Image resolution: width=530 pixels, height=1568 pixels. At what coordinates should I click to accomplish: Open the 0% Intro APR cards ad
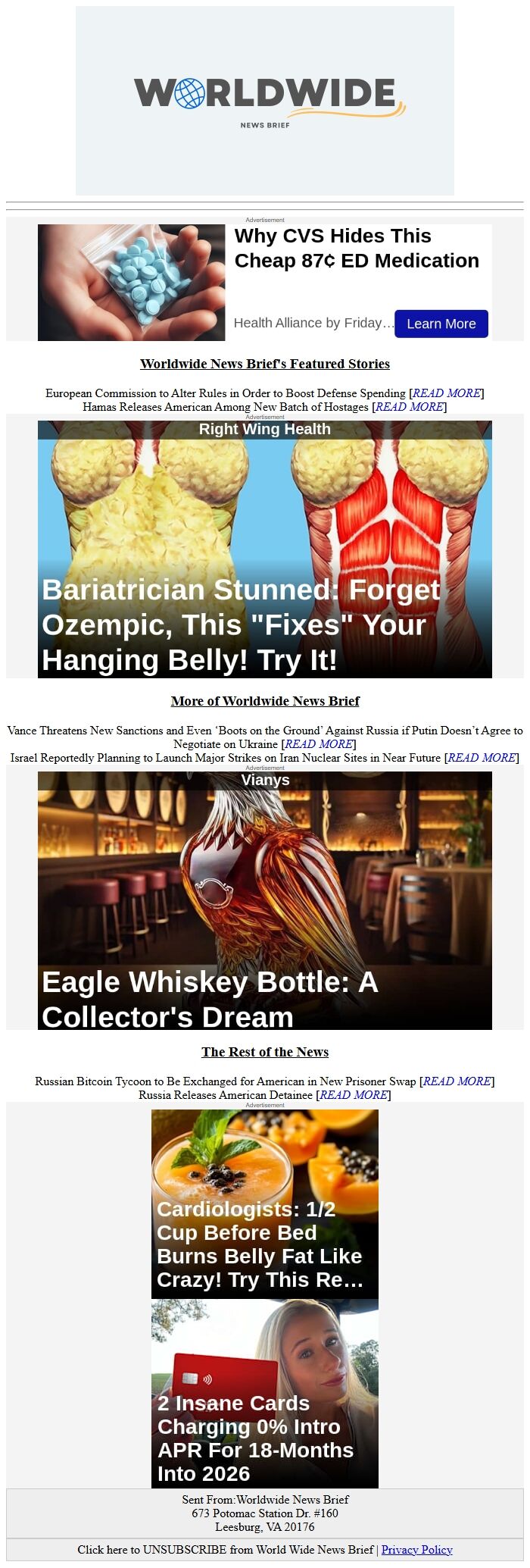pos(265,1394)
